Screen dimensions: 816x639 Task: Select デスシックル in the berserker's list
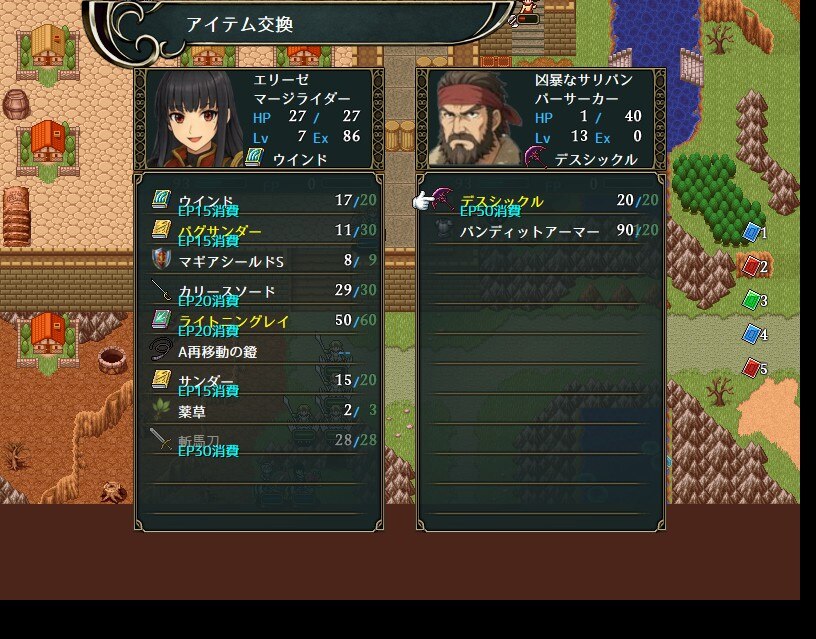point(541,201)
